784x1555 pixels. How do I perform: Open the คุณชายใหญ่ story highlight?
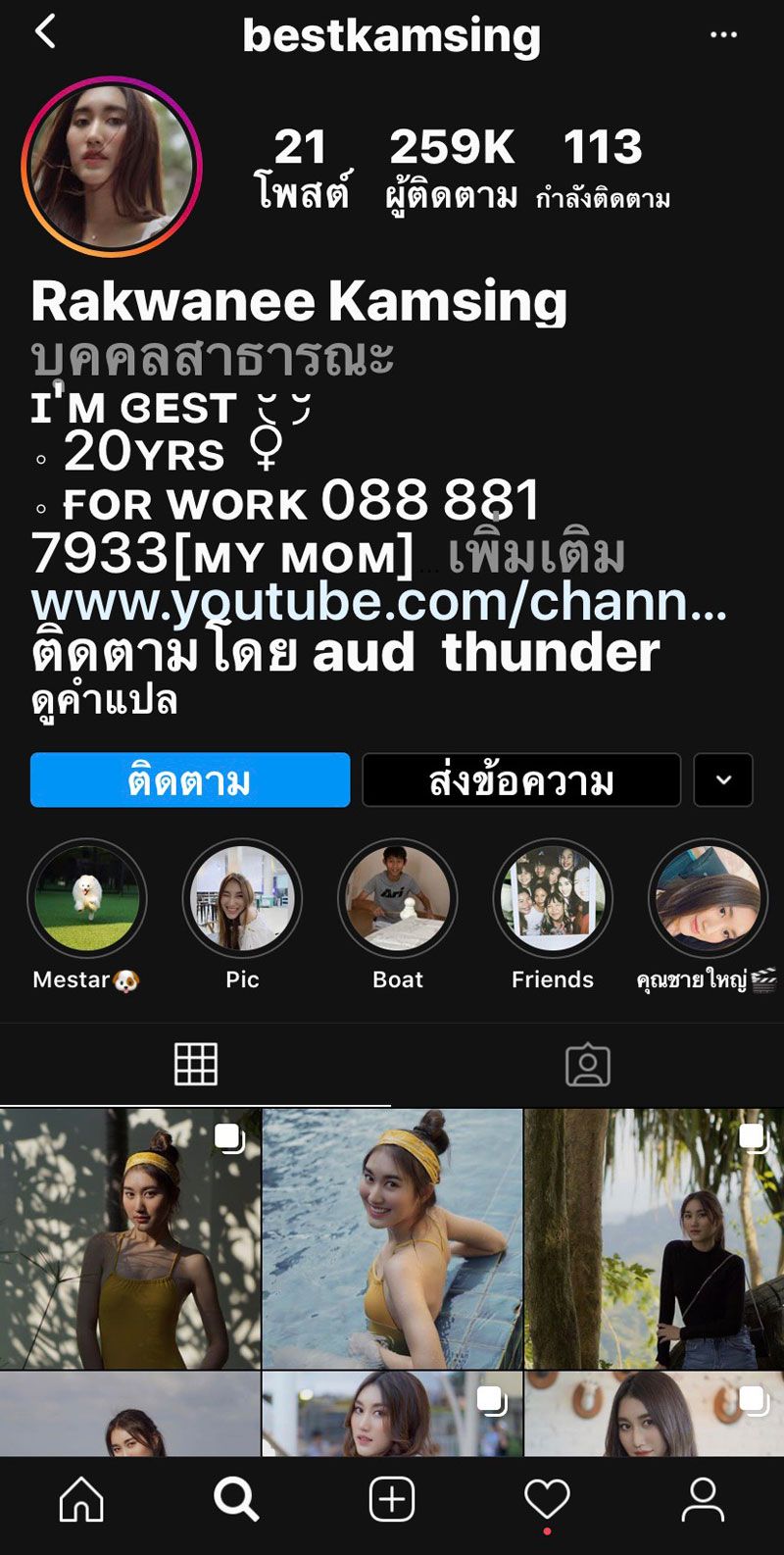point(708,898)
